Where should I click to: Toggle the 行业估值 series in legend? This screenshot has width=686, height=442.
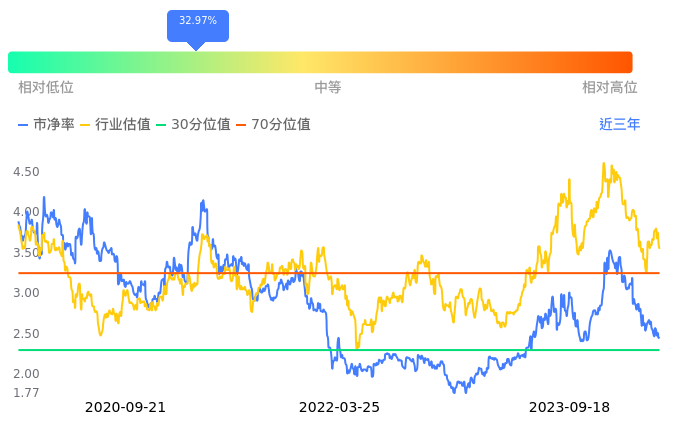coord(116,124)
